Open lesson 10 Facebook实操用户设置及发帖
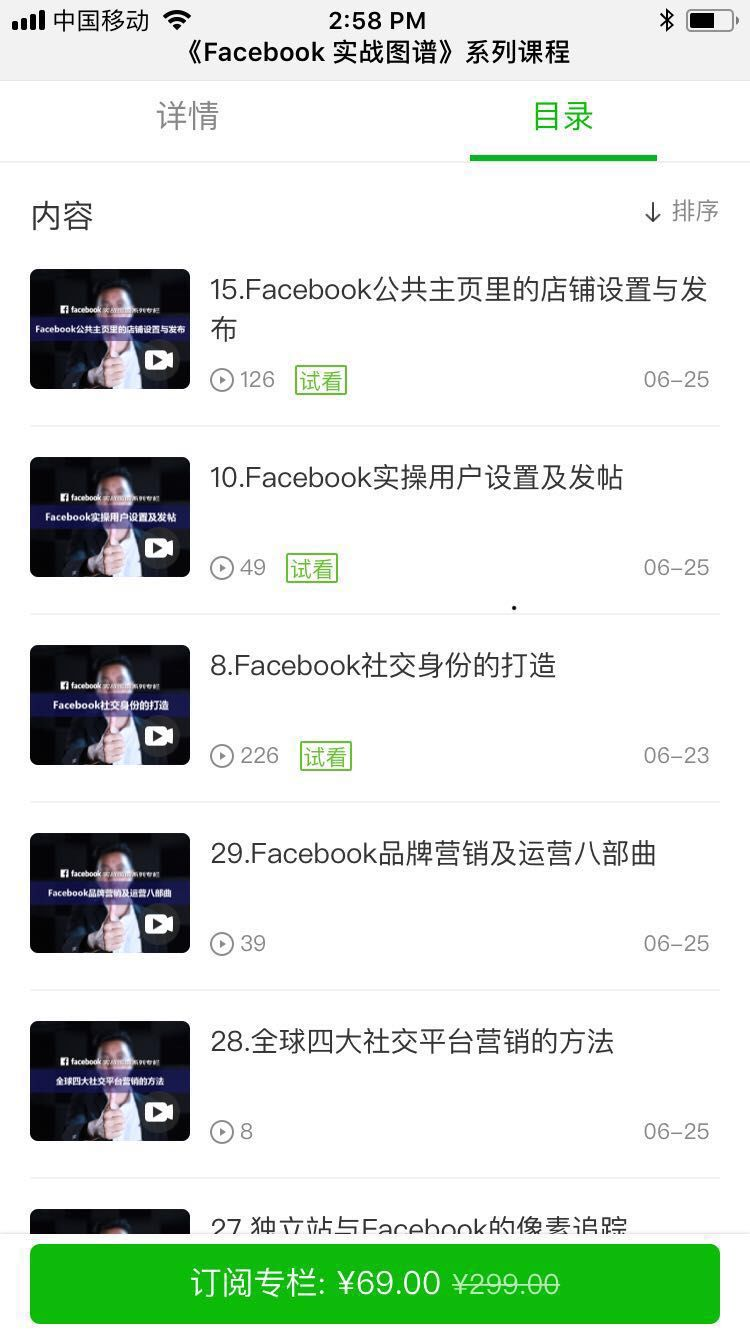The height and width of the screenshot is (1334, 750). (x=375, y=520)
